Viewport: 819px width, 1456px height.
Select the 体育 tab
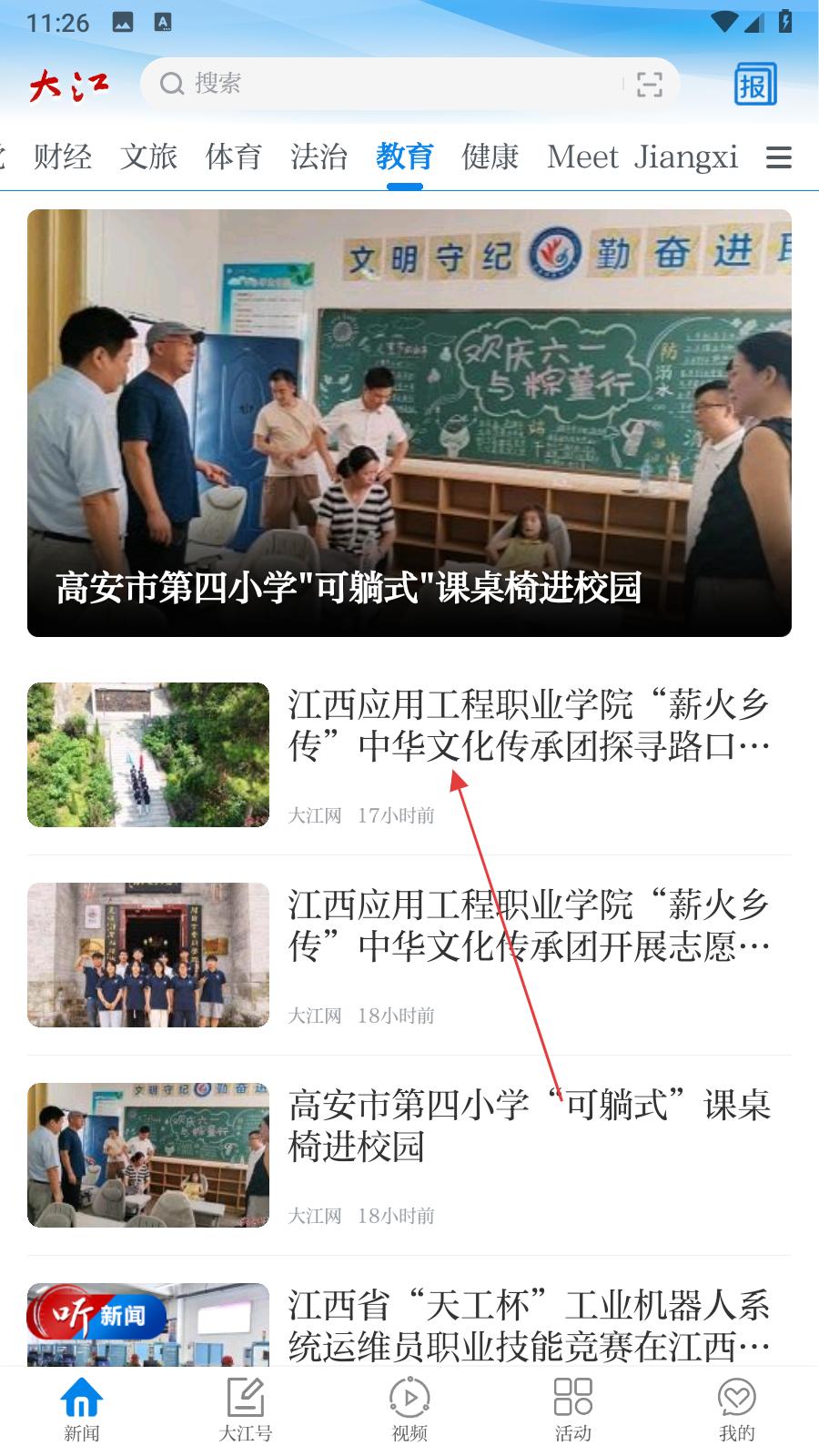click(x=234, y=157)
